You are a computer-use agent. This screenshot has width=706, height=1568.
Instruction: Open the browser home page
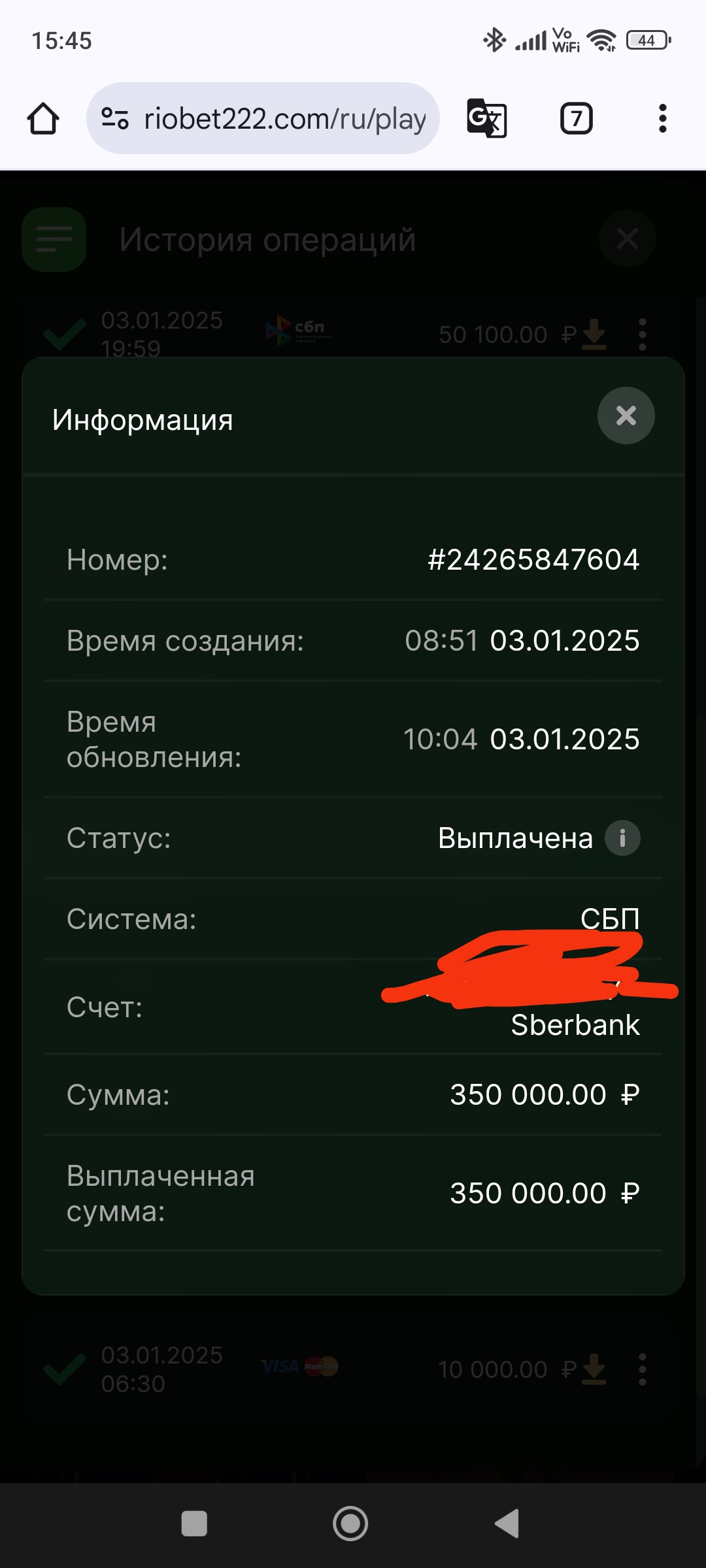pyautogui.click(x=43, y=118)
